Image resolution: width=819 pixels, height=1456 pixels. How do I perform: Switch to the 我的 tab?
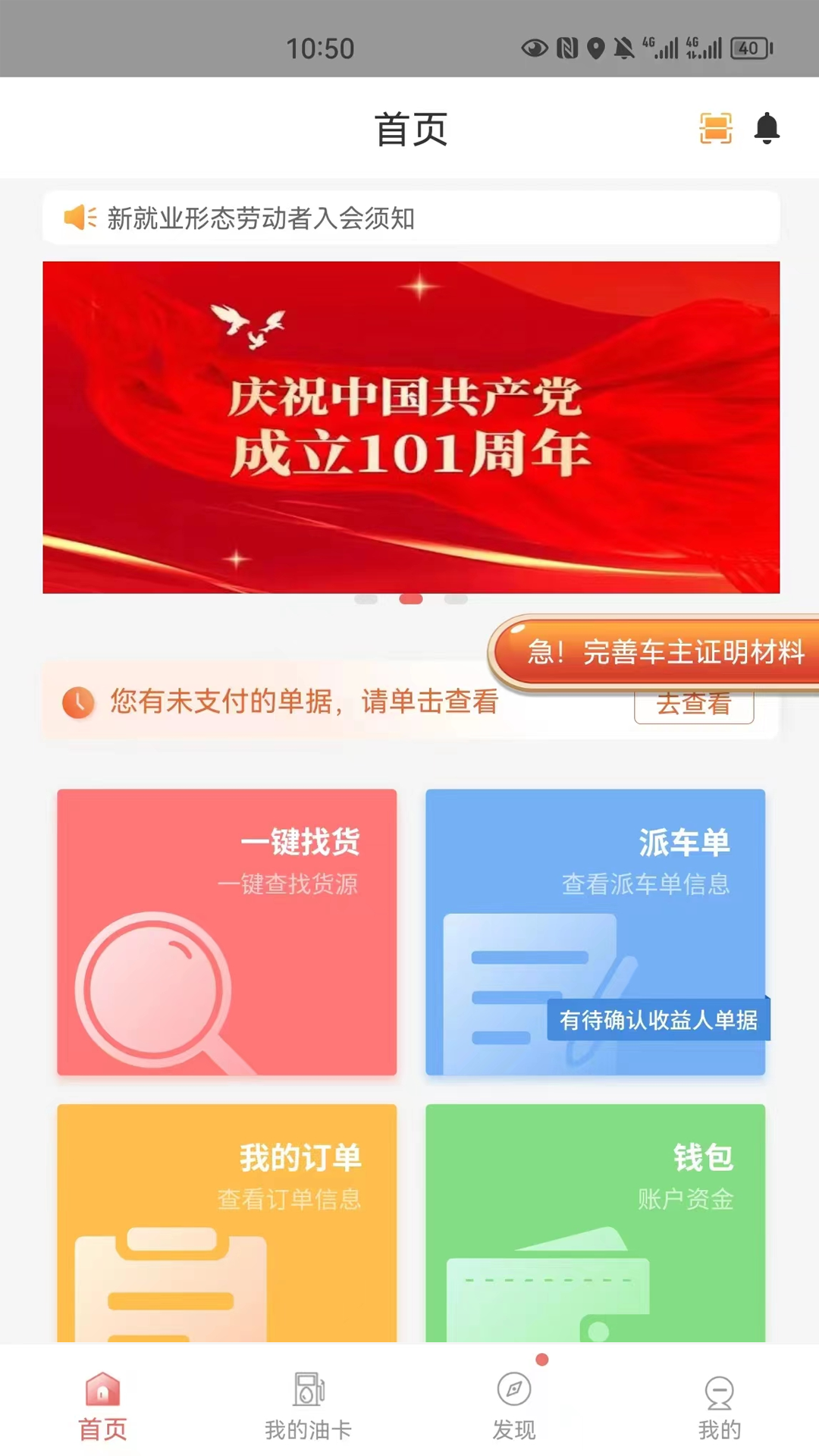[719, 1406]
